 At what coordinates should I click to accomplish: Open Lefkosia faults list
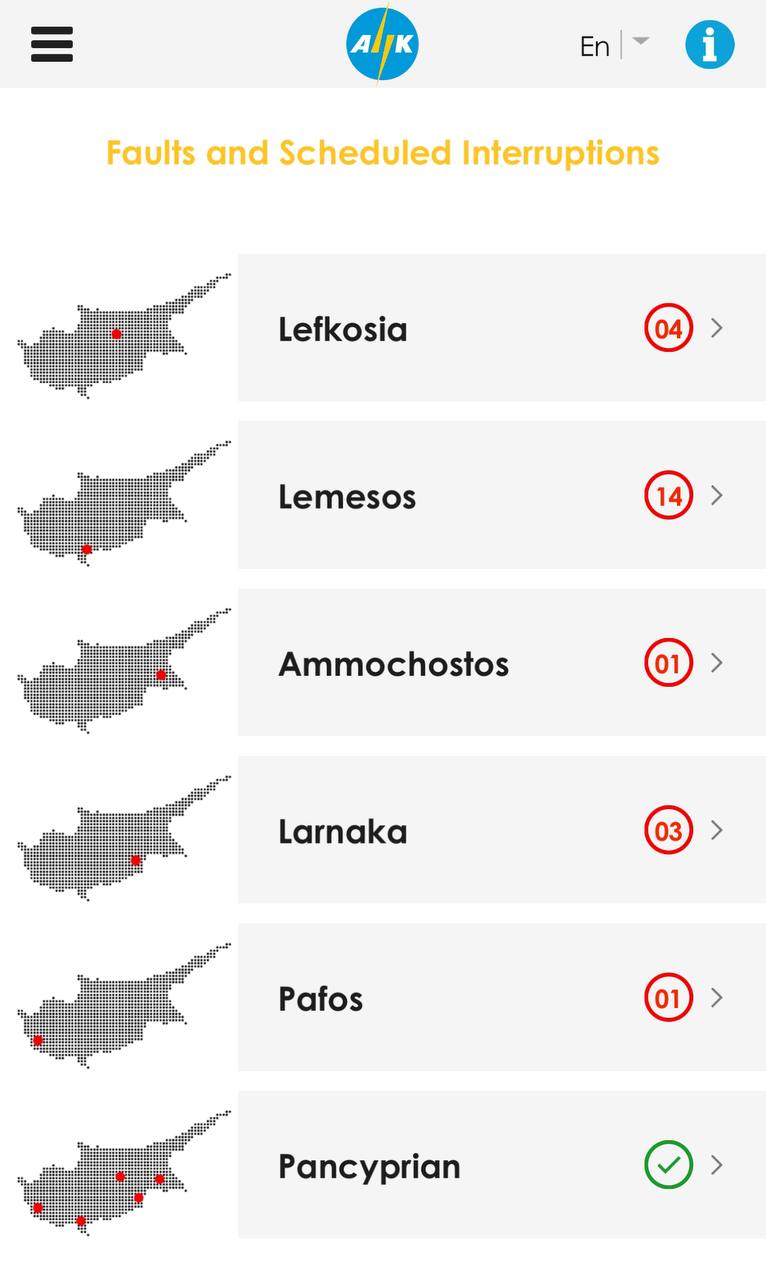coord(500,328)
